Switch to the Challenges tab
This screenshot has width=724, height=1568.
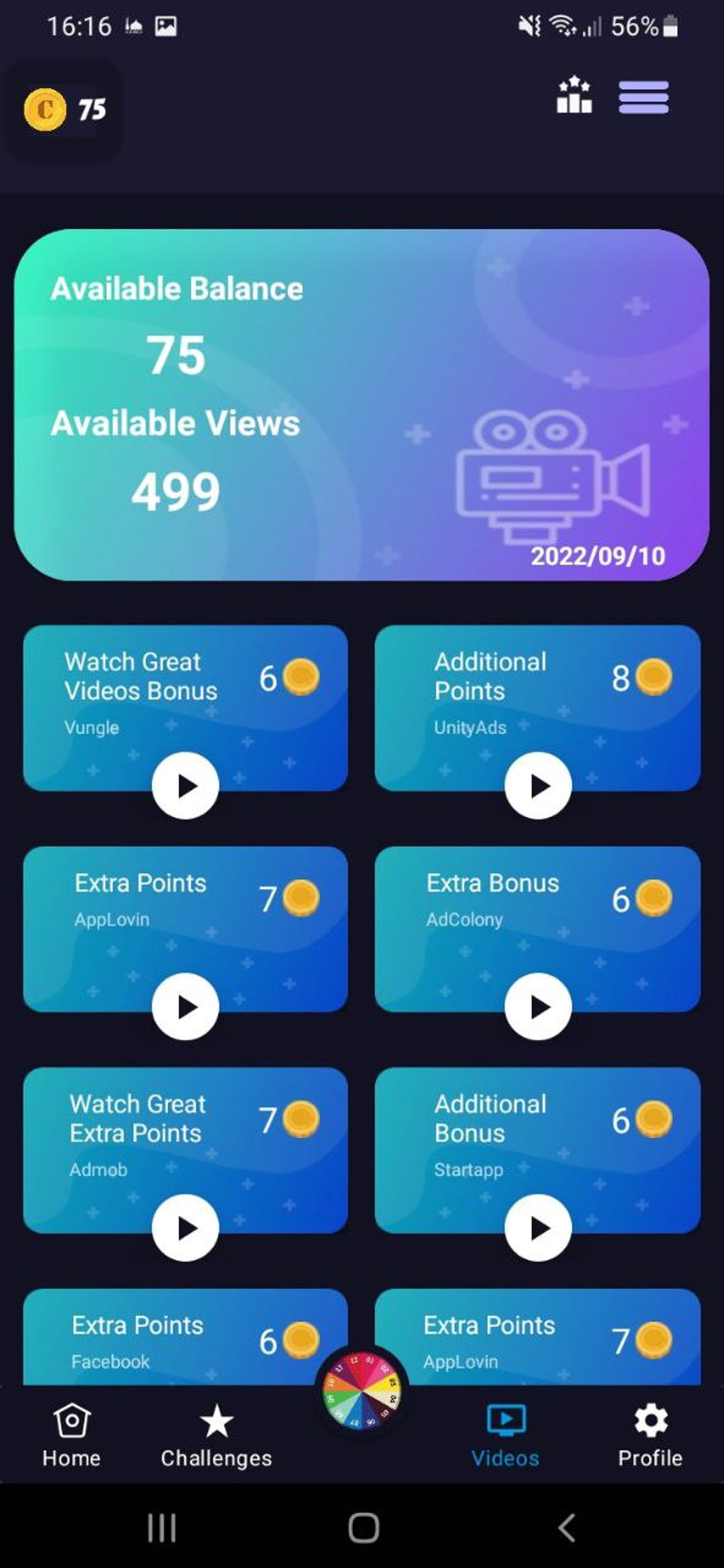tap(216, 1435)
